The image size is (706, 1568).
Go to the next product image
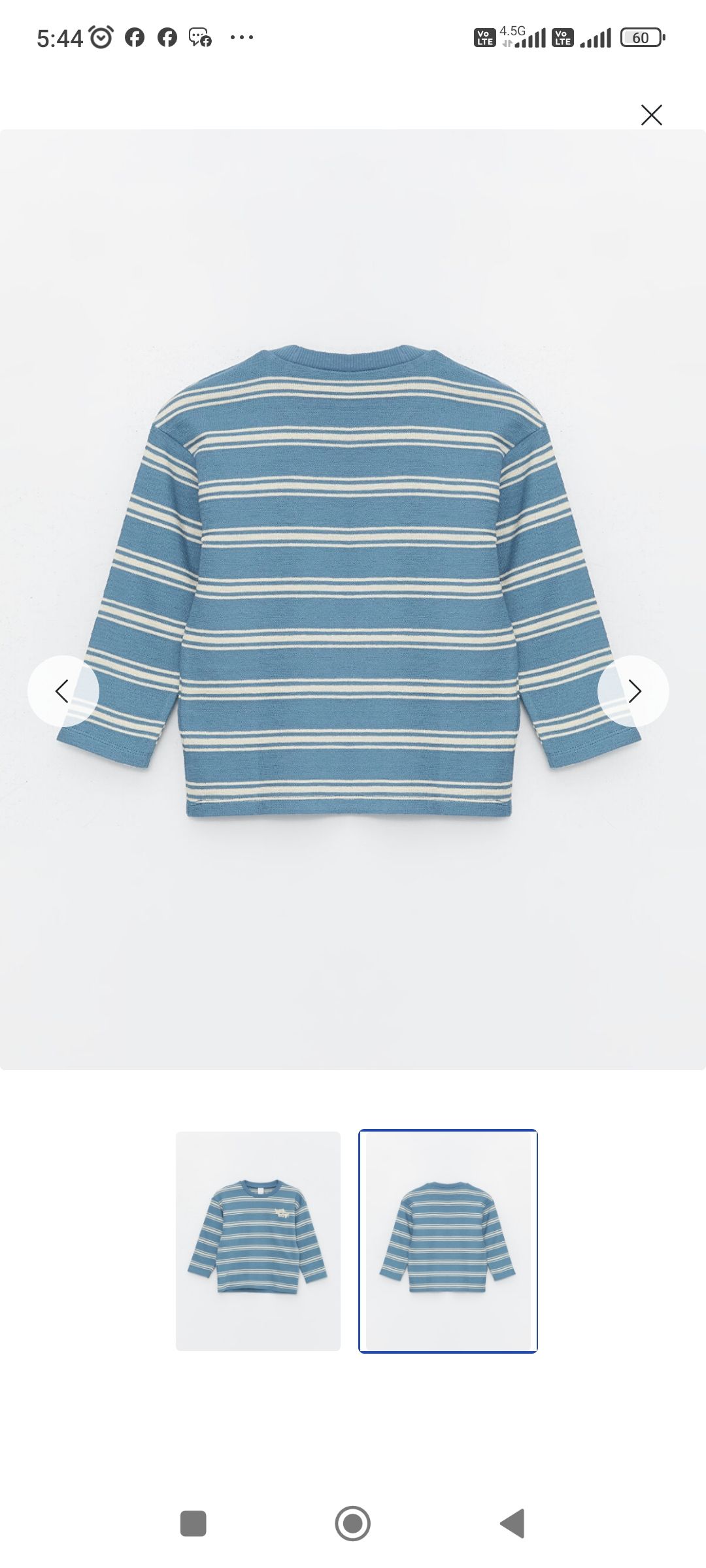[x=633, y=691]
